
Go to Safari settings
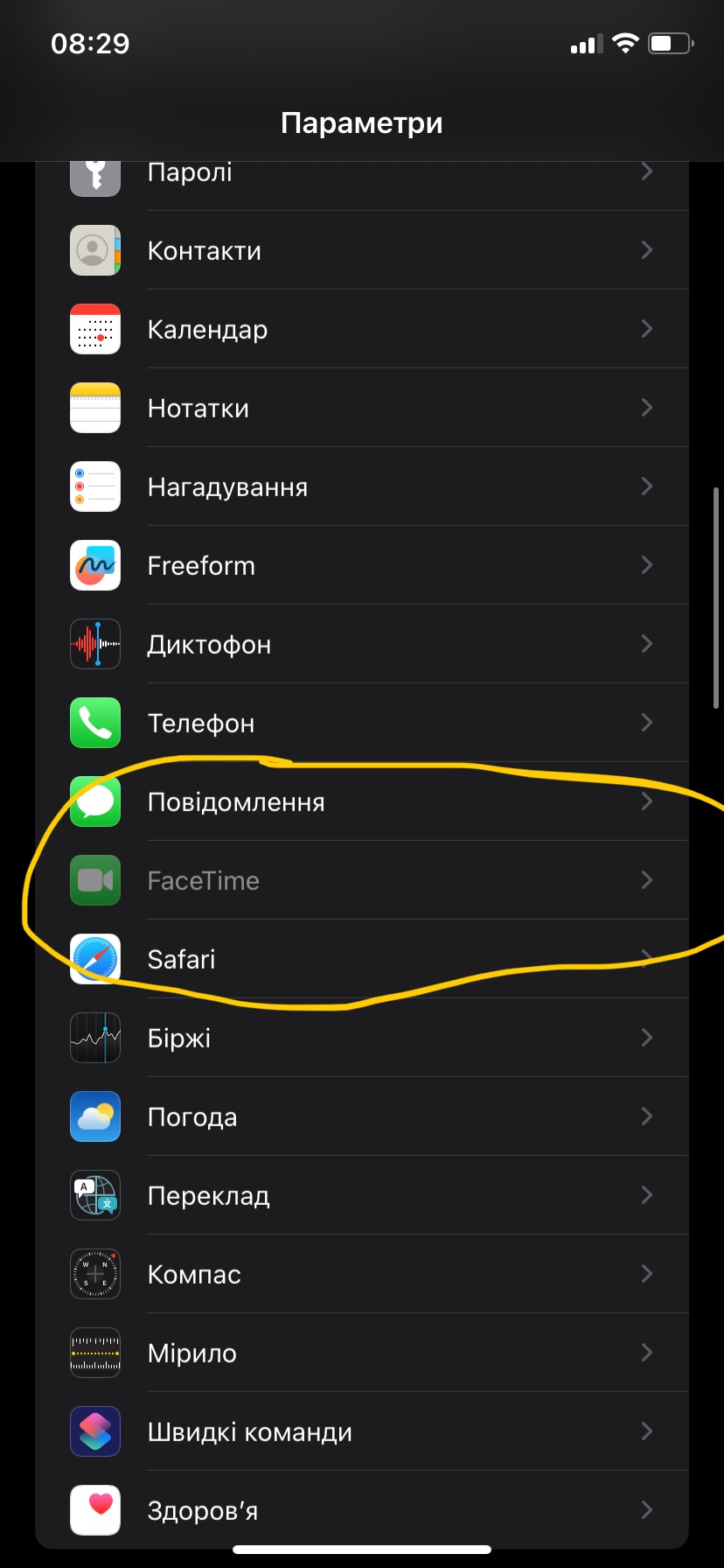point(361,960)
